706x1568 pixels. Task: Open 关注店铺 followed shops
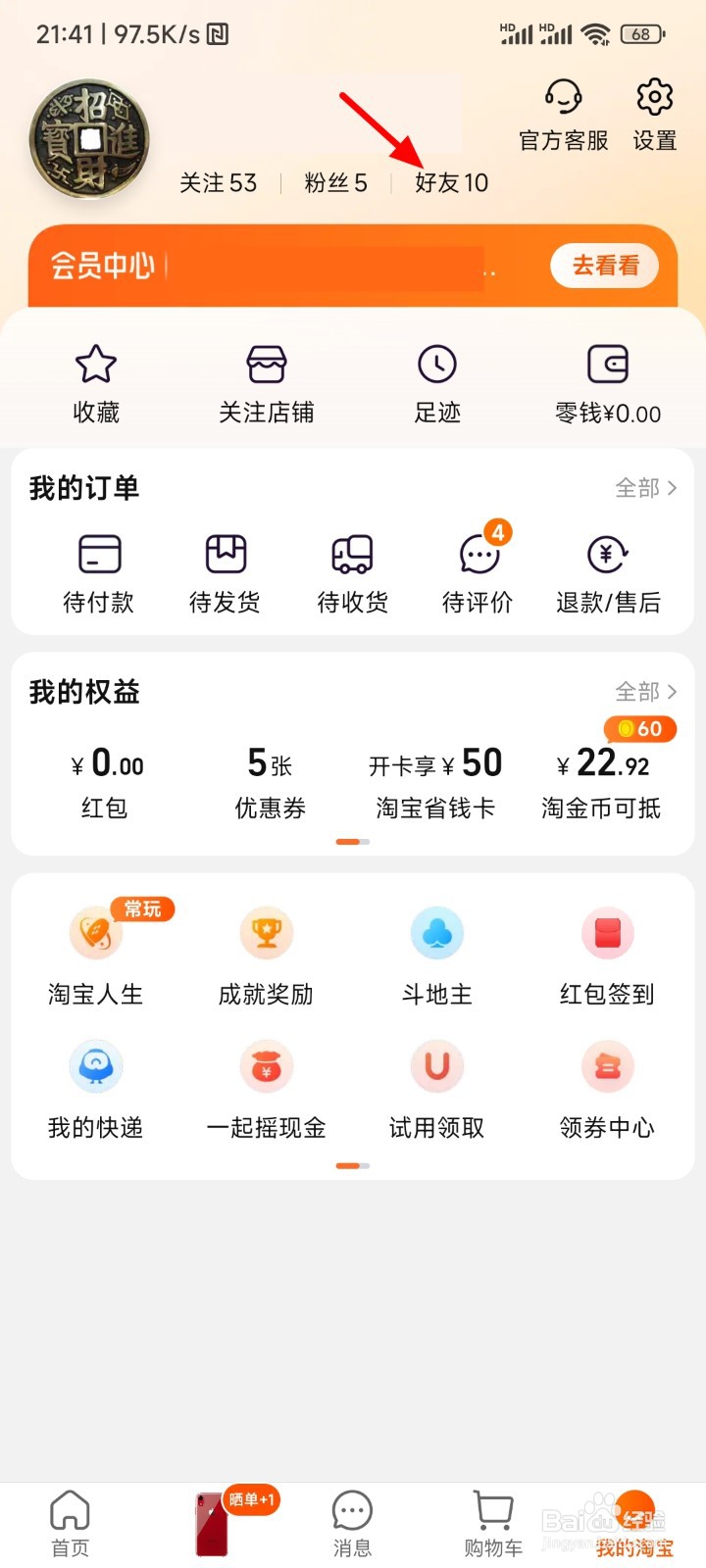(x=266, y=384)
